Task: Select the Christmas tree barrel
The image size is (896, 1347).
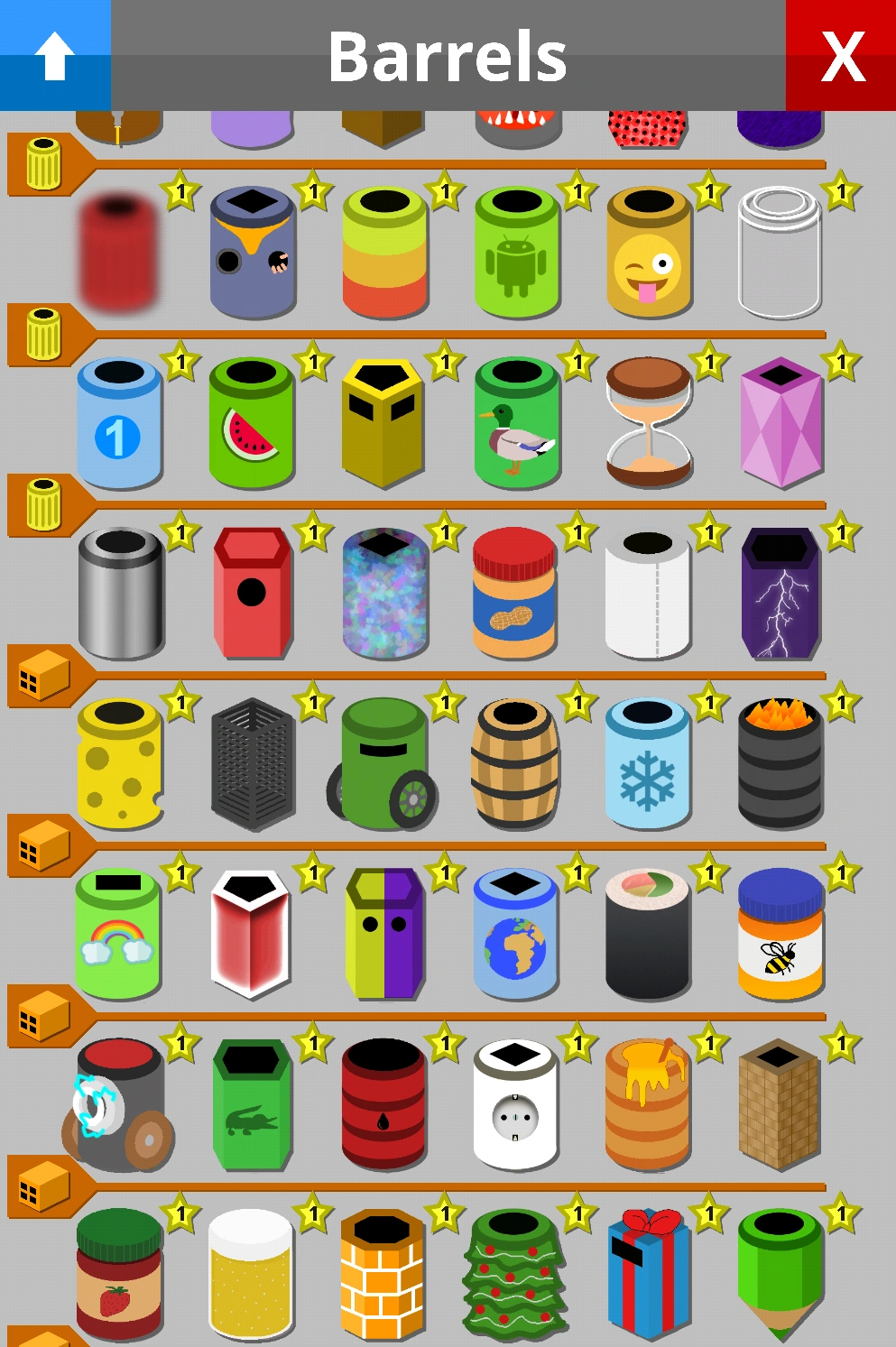Action: [x=515, y=1275]
